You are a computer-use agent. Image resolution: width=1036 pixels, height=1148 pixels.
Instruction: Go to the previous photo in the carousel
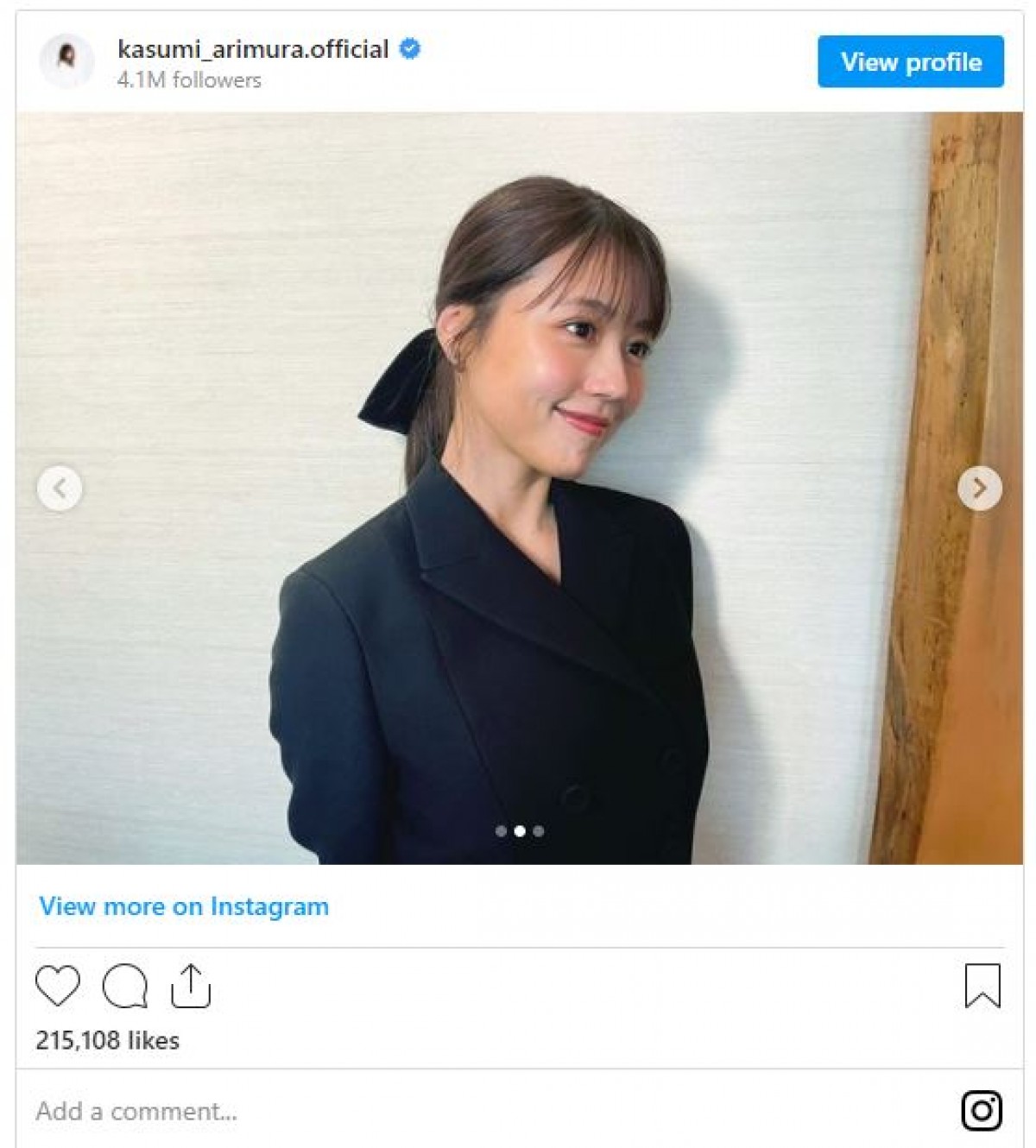(60, 489)
